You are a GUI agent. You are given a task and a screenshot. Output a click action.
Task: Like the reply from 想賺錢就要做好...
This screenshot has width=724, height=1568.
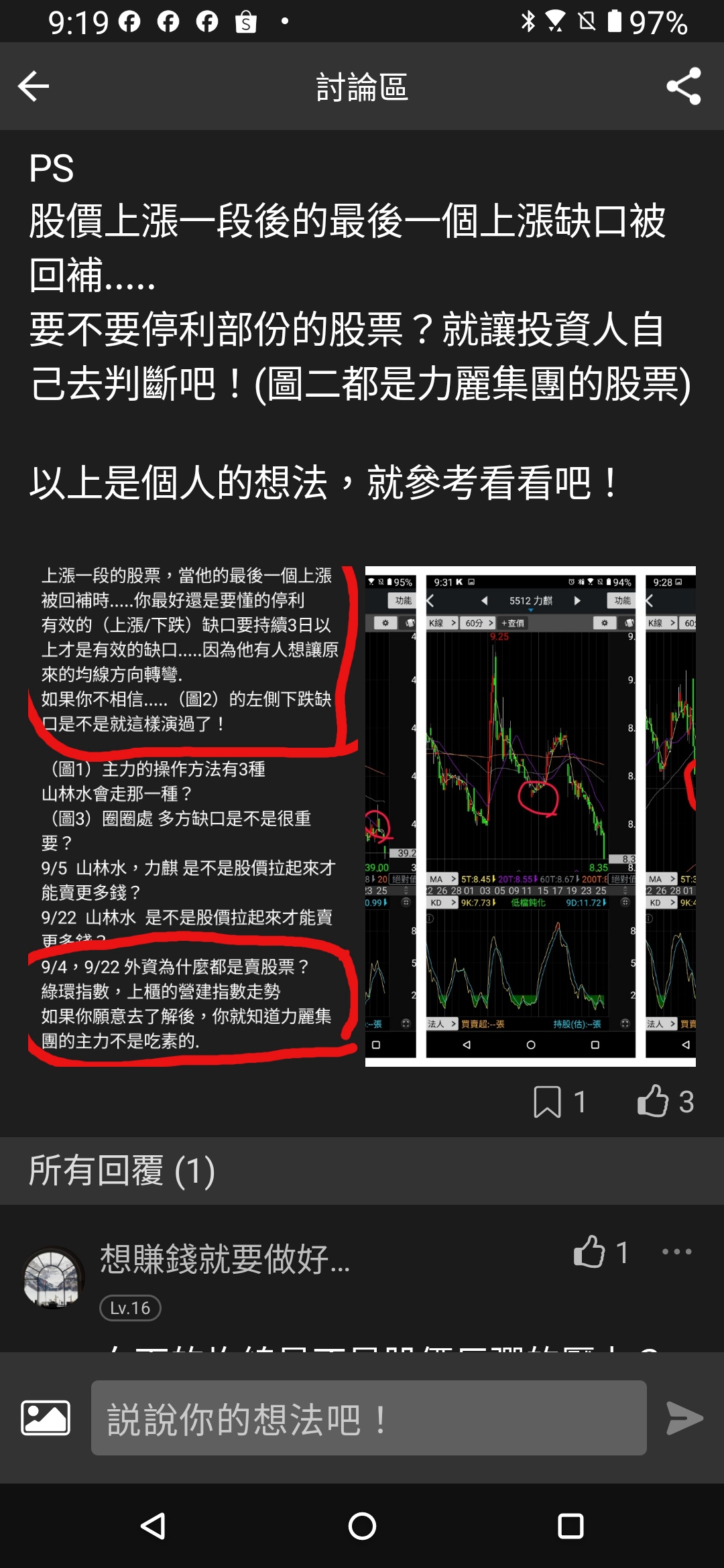590,1252
